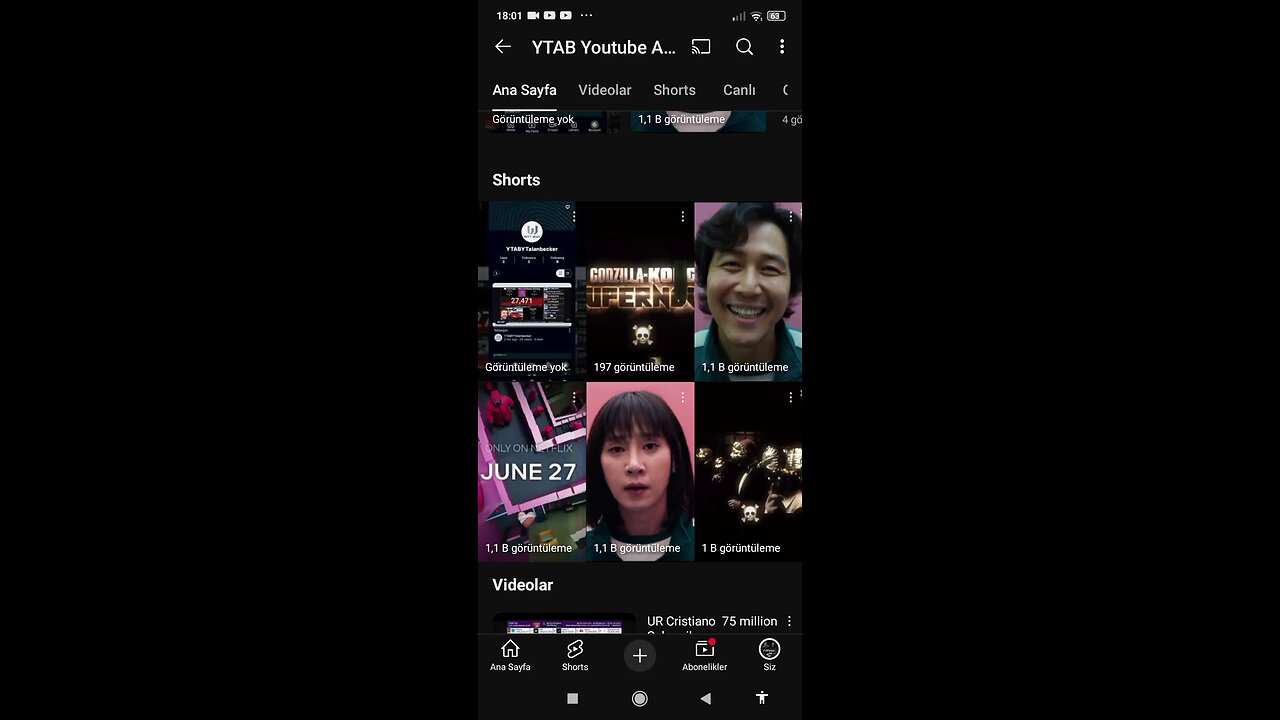
Task: Go back using the top-left arrow
Action: [503, 47]
